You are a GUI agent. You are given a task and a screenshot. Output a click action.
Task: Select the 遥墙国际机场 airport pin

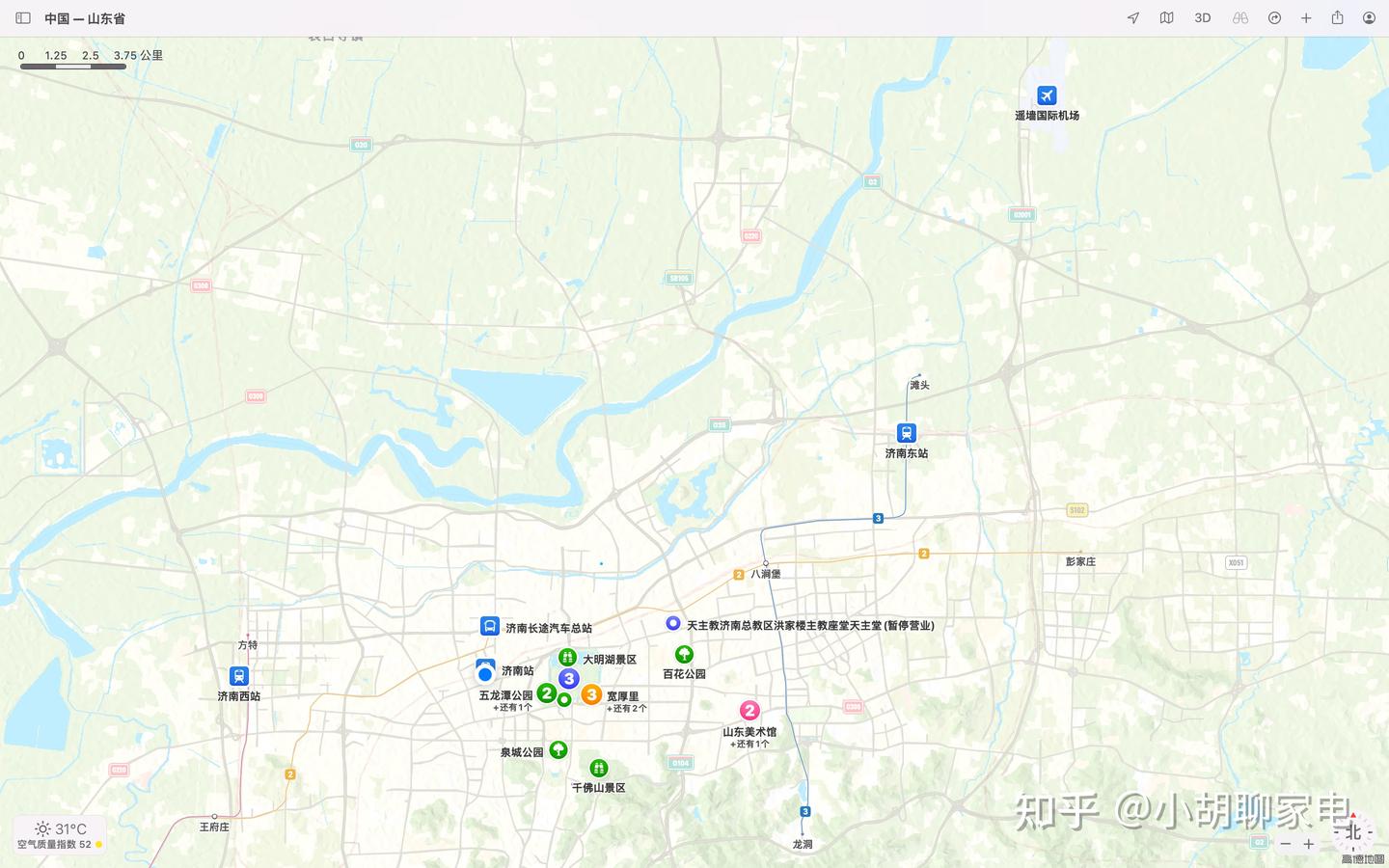coord(1047,95)
